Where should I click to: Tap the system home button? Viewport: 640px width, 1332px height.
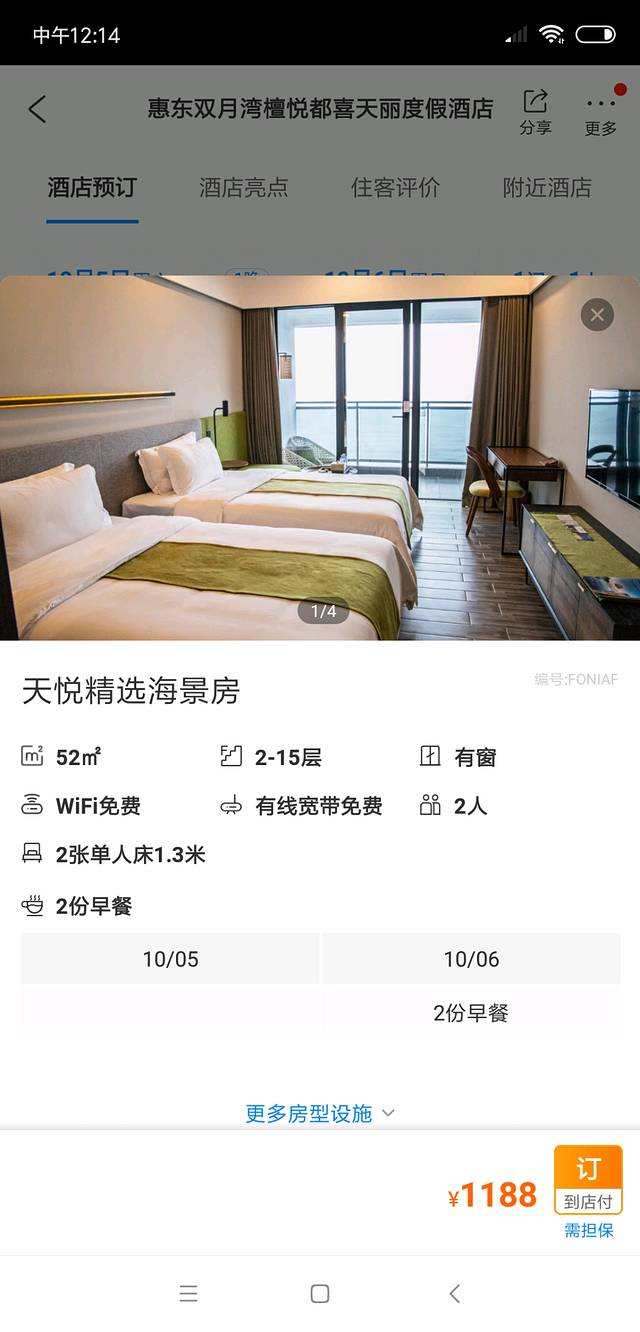point(320,1294)
